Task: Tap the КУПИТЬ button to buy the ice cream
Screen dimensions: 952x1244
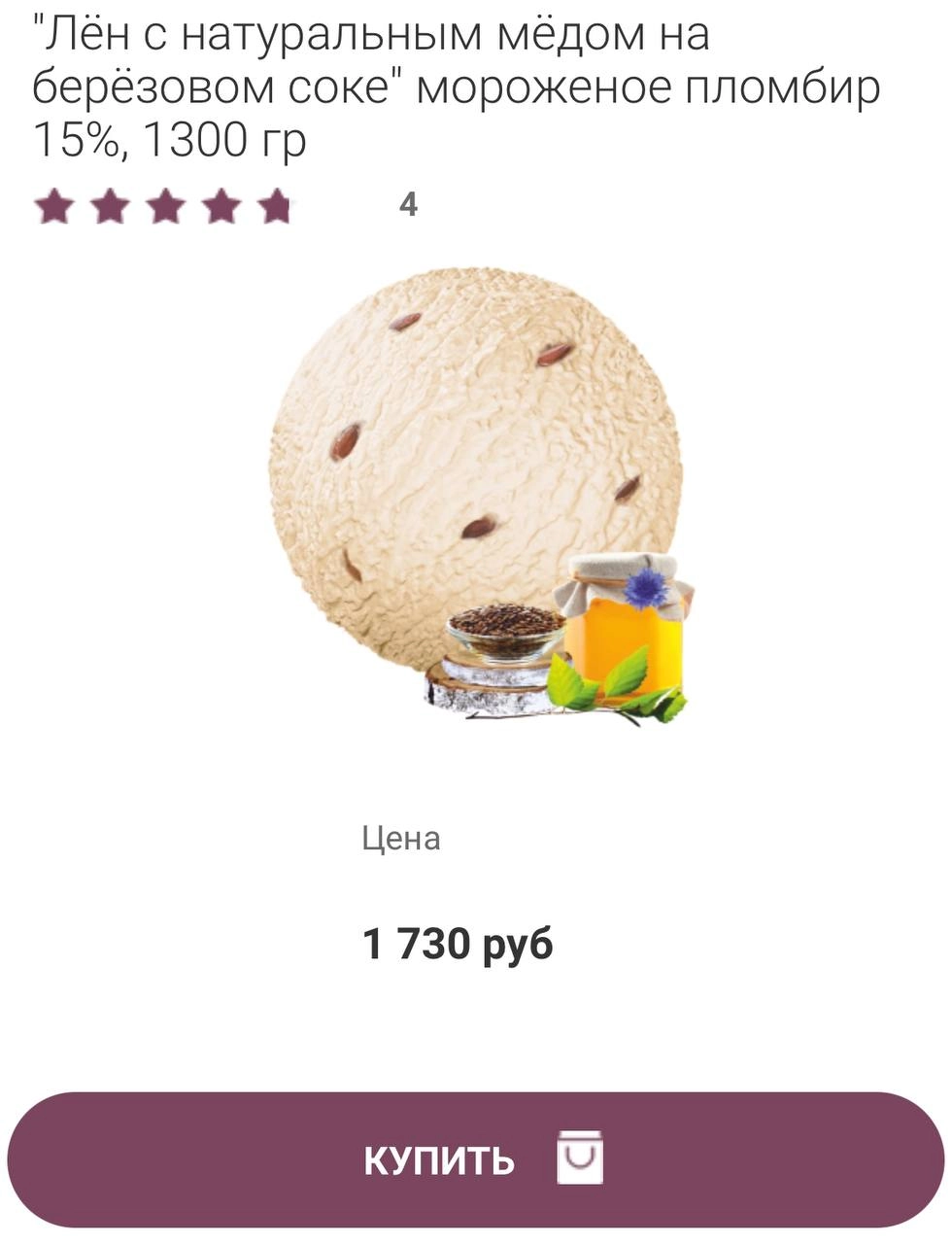Action: [x=476, y=1159]
